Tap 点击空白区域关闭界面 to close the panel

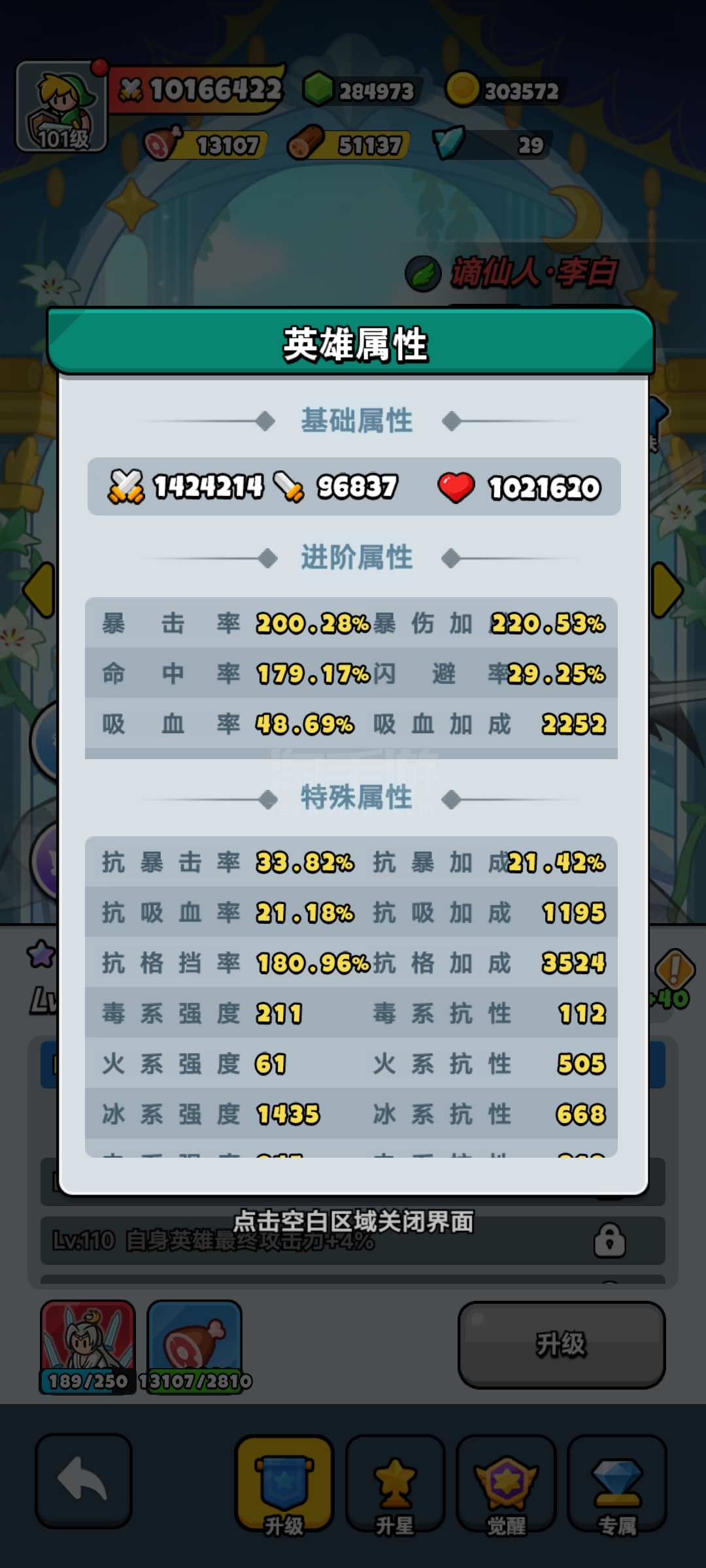[353, 1221]
